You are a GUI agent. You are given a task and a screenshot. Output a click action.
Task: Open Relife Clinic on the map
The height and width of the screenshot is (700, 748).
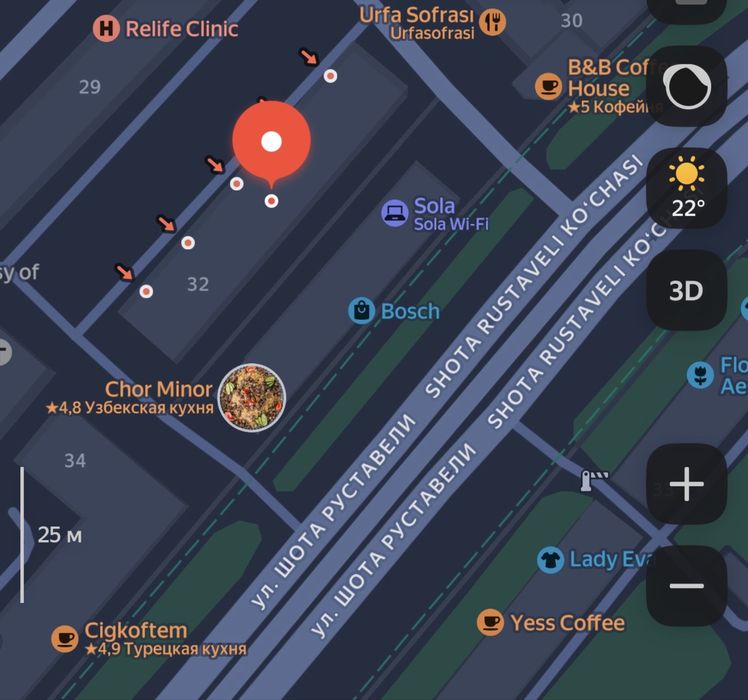pos(107,28)
